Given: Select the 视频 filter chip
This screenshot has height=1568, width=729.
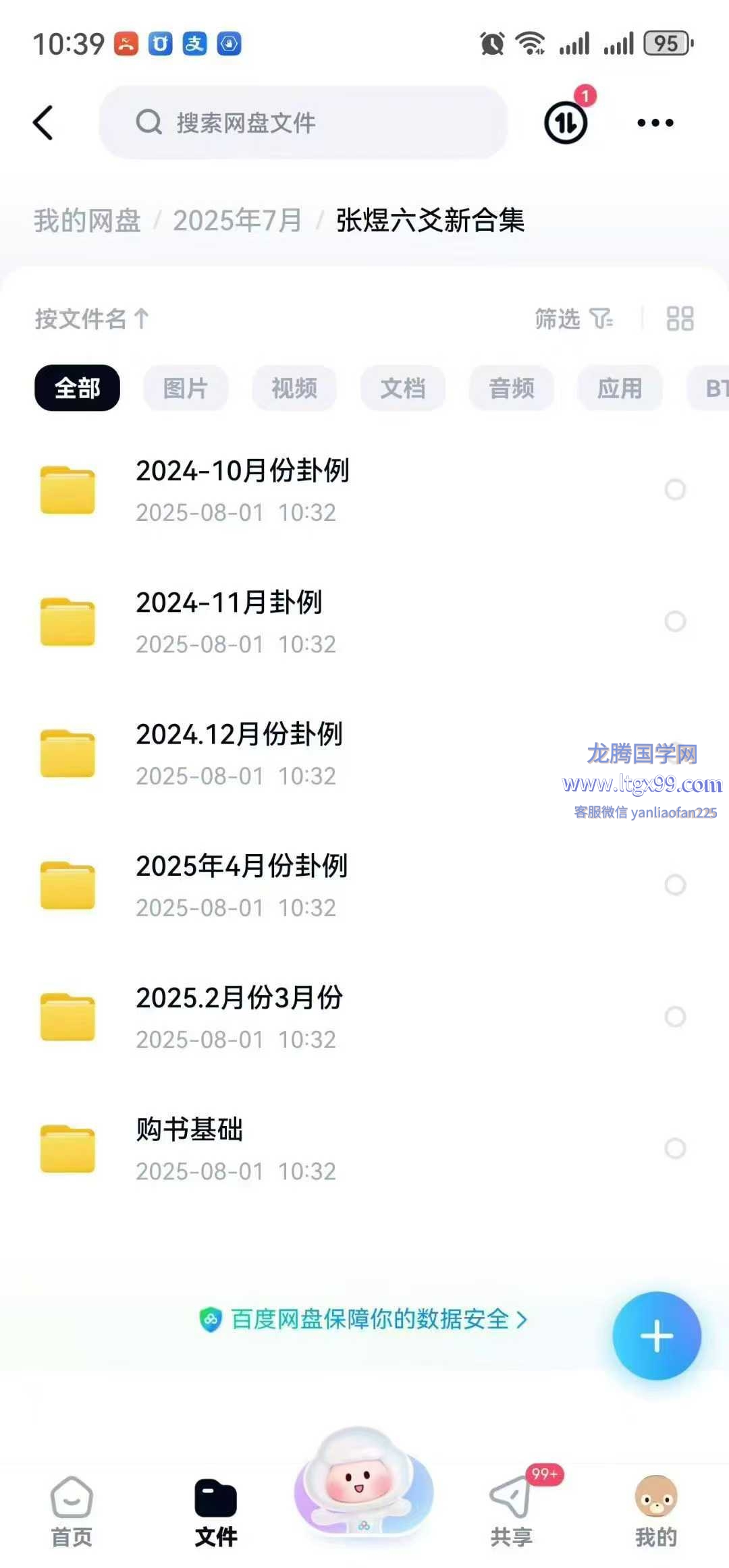Looking at the screenshot, I should coord(294,389).
